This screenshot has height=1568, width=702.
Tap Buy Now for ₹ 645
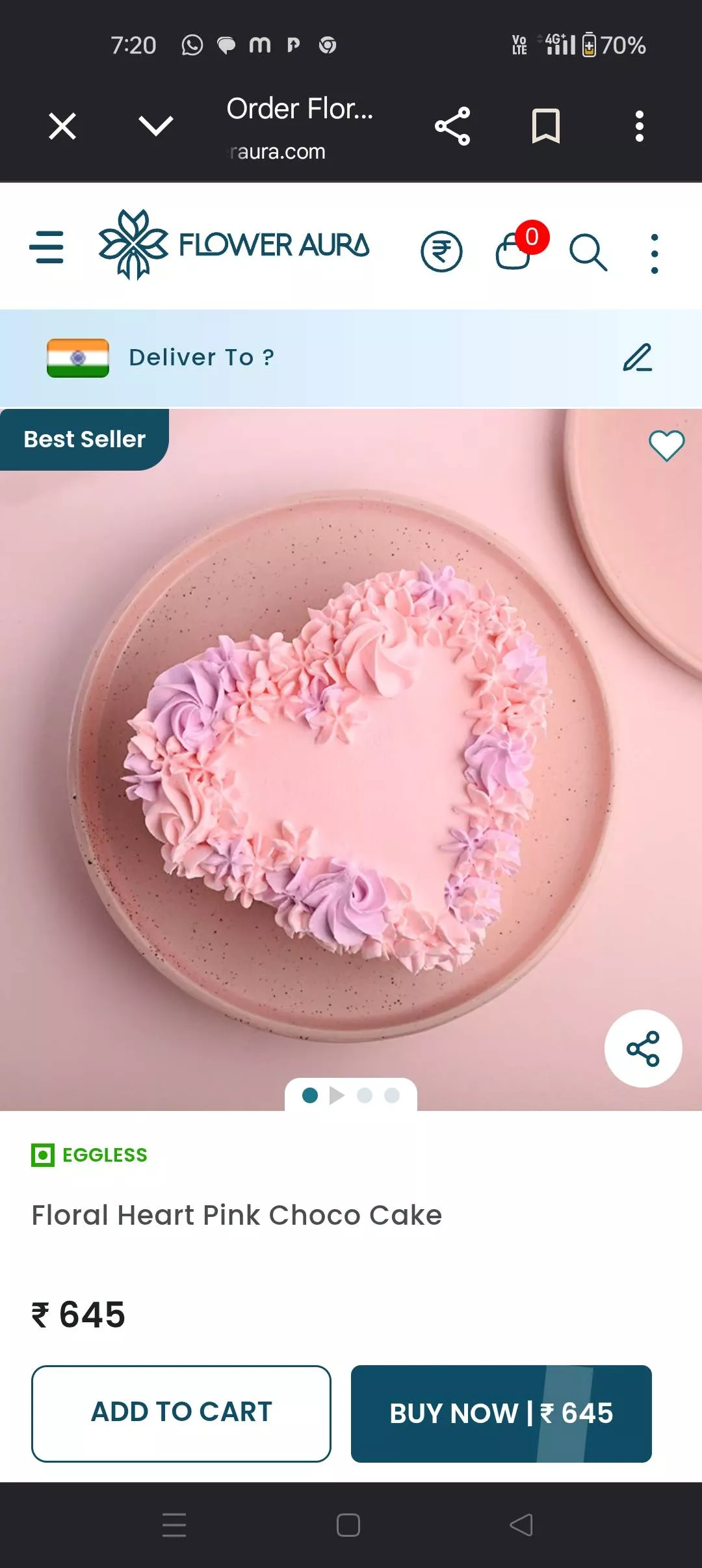coord(501,1413)
